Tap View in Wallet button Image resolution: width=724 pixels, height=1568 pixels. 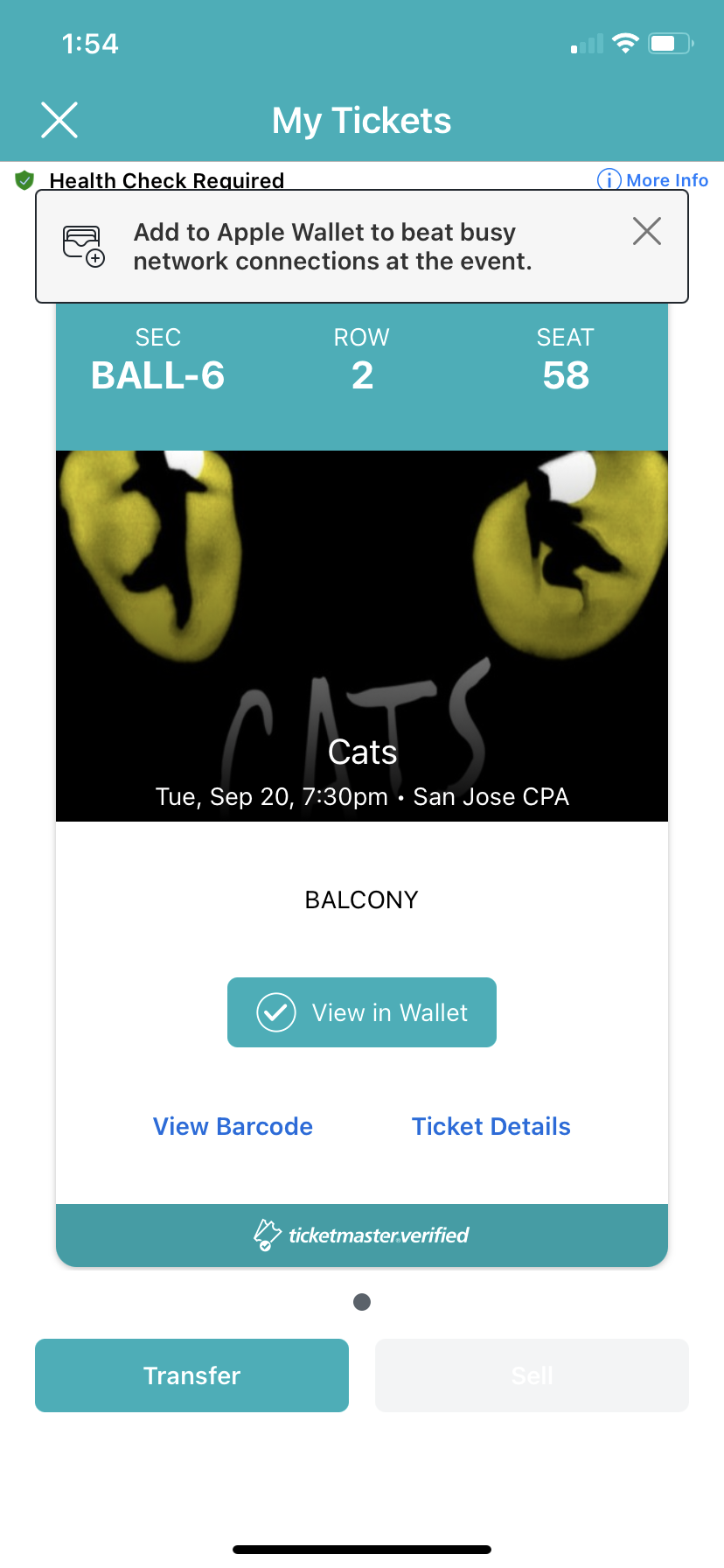click(362, 1012)
